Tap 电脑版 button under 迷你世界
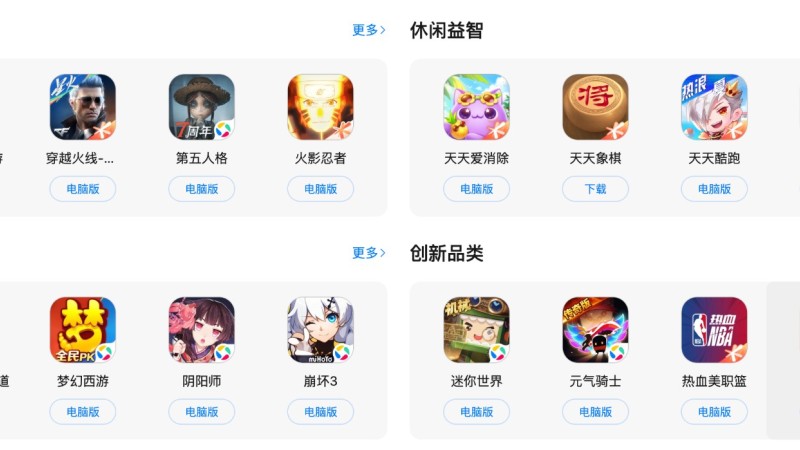 tap(476, 412)
